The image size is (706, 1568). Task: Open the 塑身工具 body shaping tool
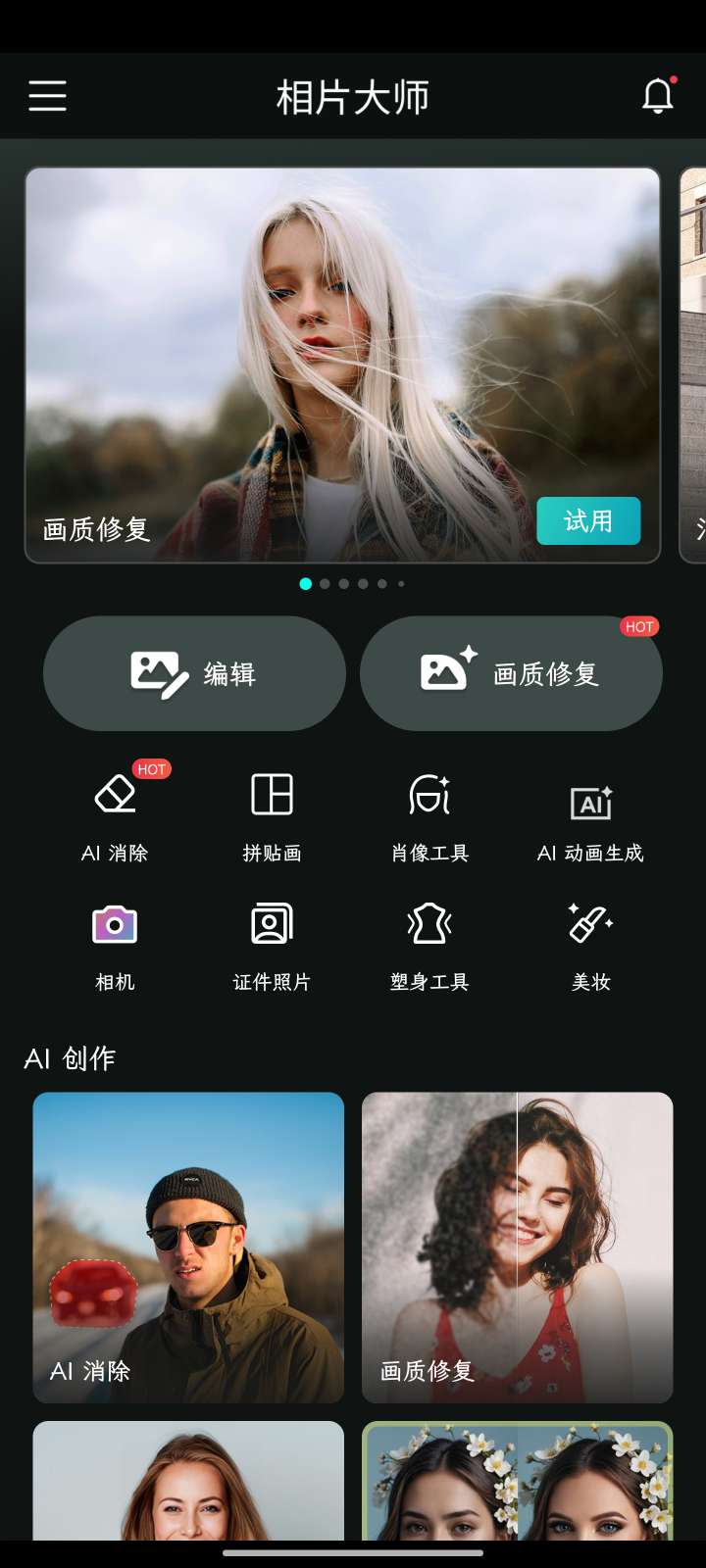tap(429, 941)
